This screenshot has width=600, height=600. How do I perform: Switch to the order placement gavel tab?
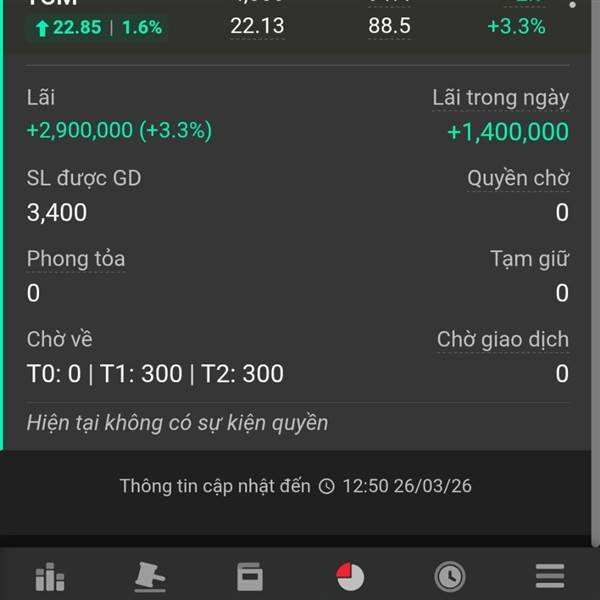point(150,576)
